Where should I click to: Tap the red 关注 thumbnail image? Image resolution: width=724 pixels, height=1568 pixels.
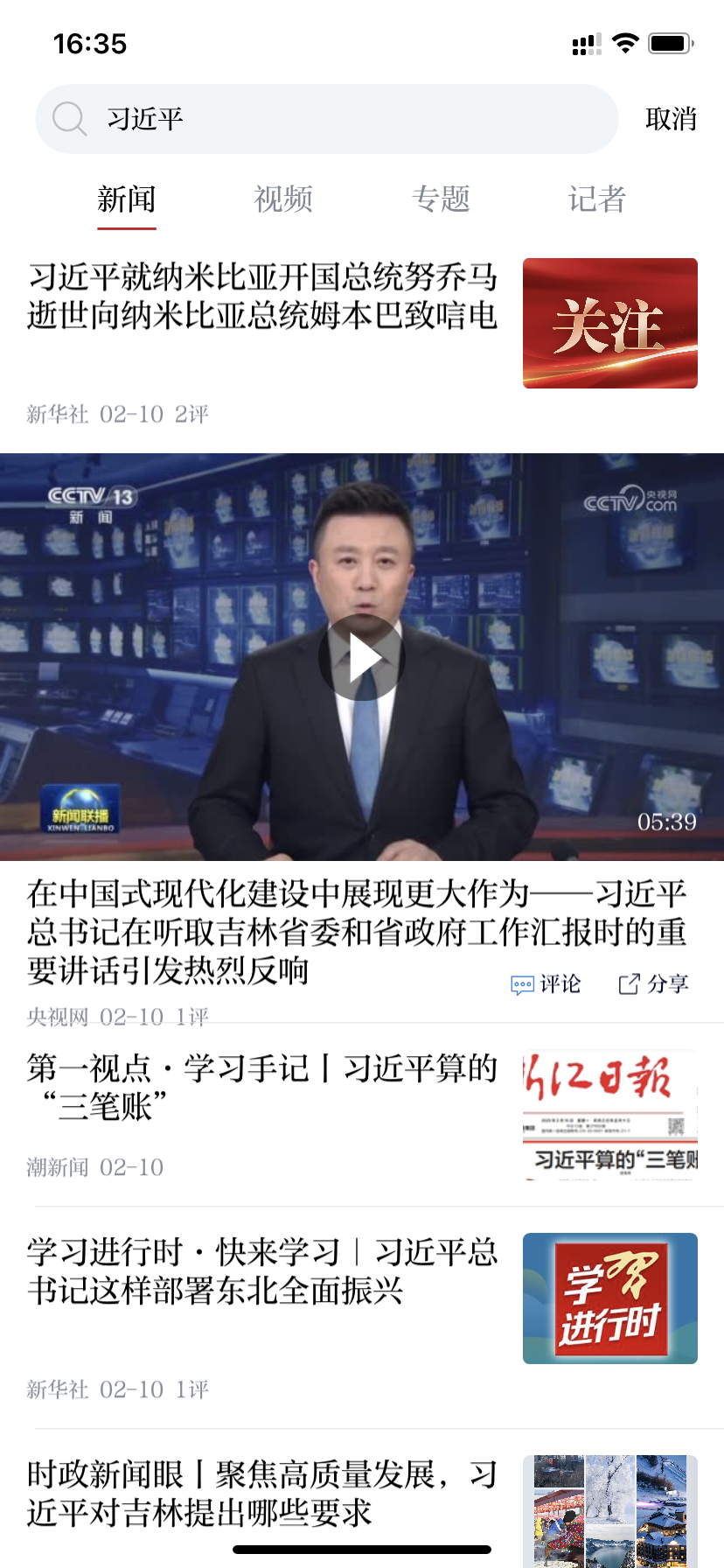point(609,323)
